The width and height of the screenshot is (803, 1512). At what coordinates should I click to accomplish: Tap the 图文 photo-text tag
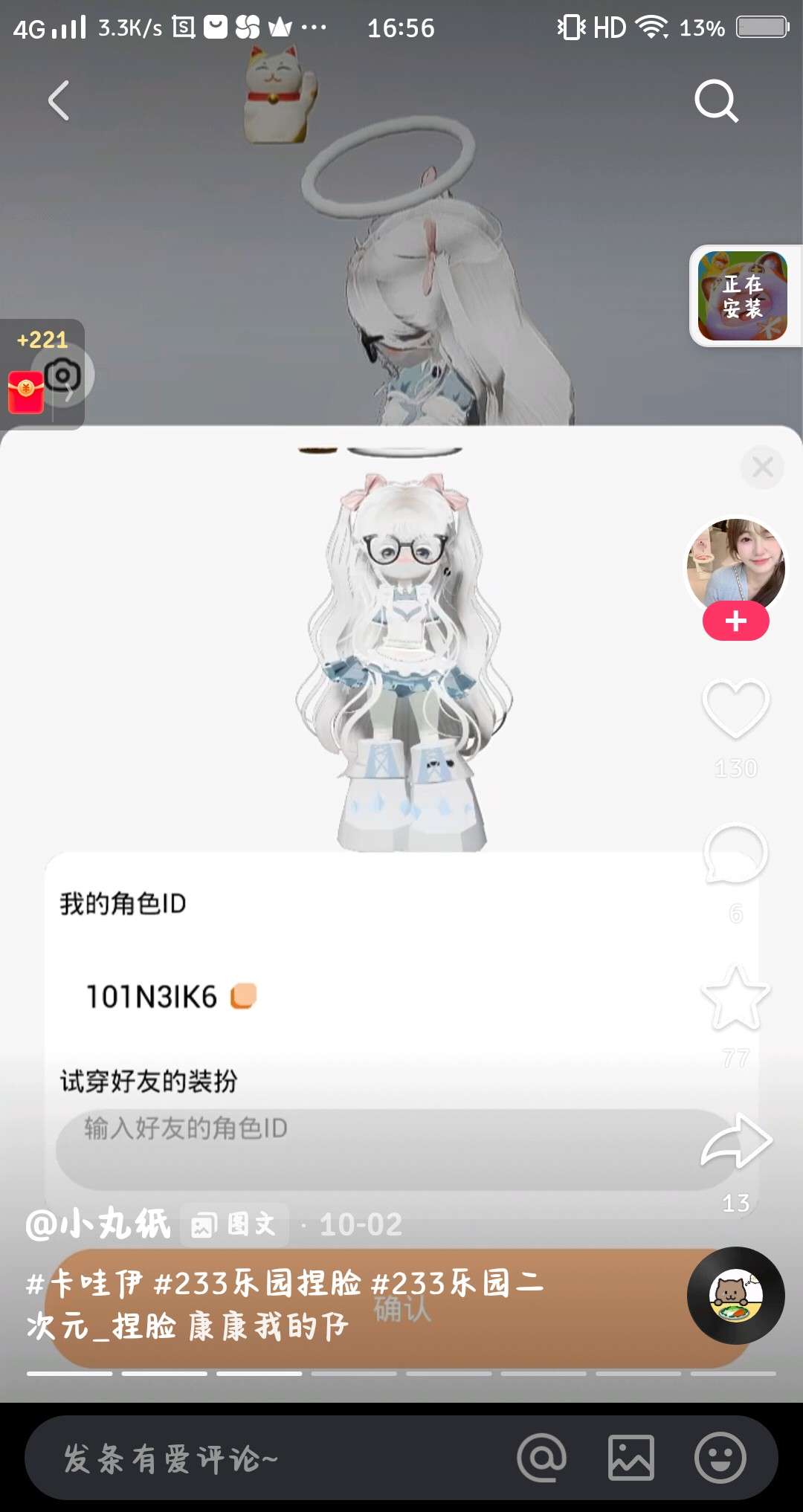click(234, 1224)
